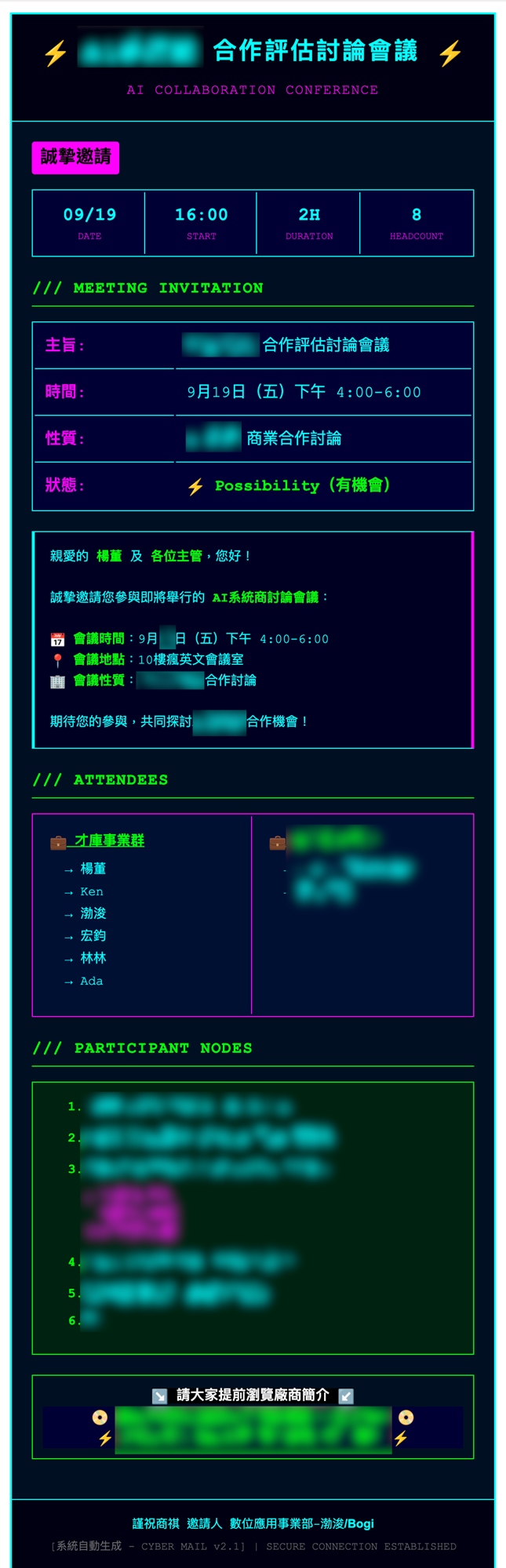Open the underlined 才庫事業群 link
The width and height of the screenshot is (506, 1568).
(x=109, y=840)
